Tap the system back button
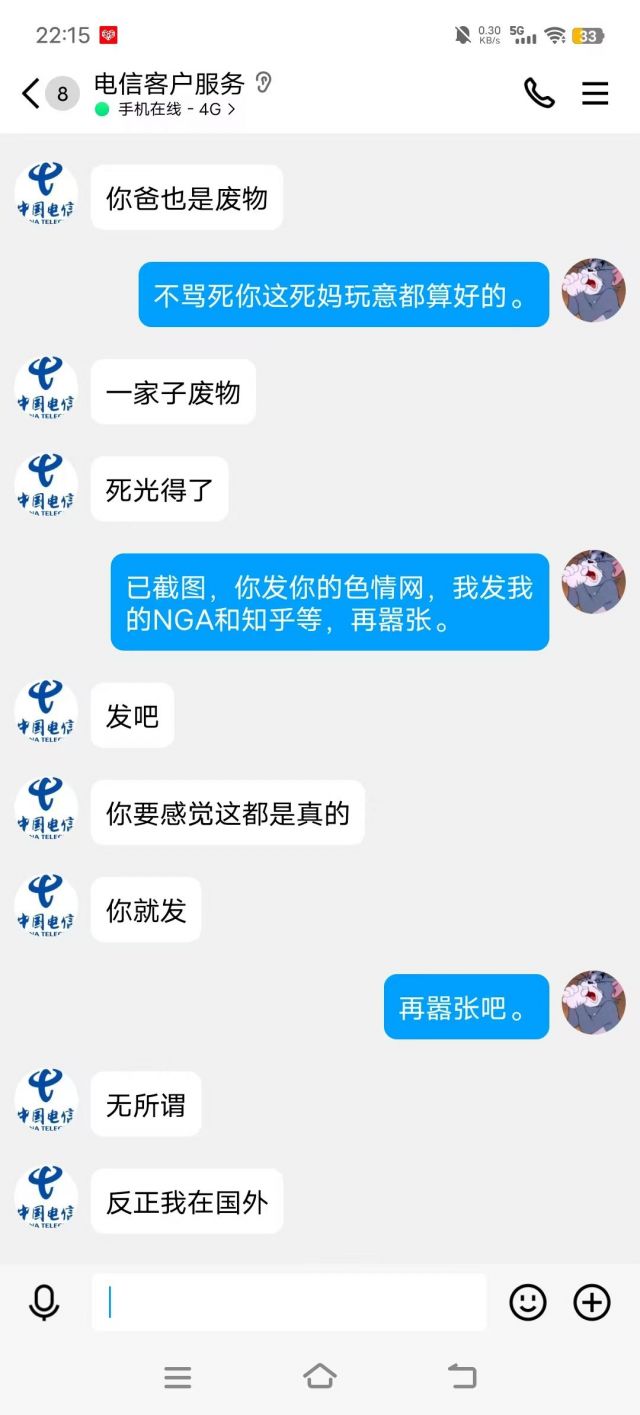Screen dimensions: 640x1415 click(461, 1377)
